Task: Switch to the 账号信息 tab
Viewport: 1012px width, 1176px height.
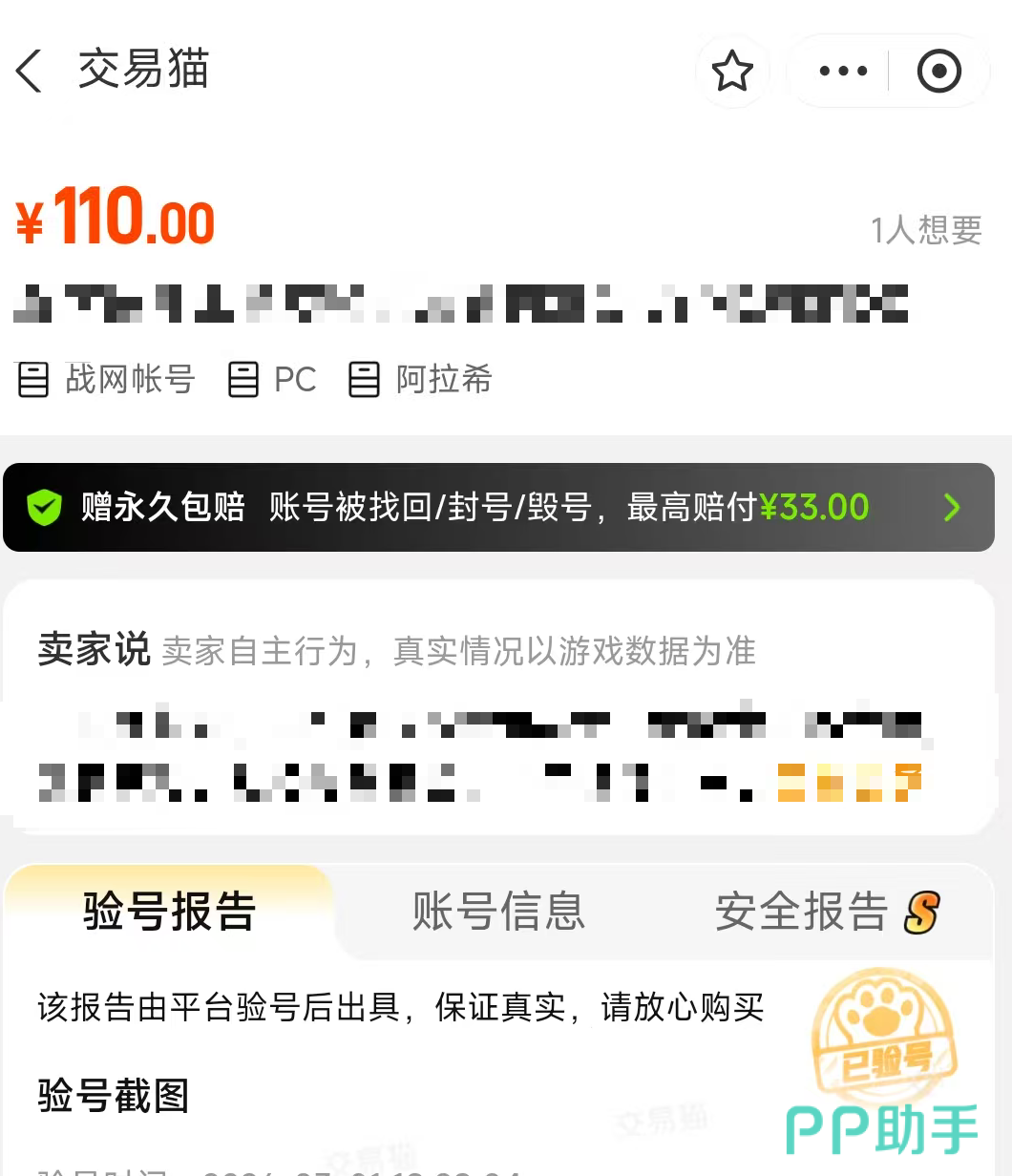Action: (498, 912)
